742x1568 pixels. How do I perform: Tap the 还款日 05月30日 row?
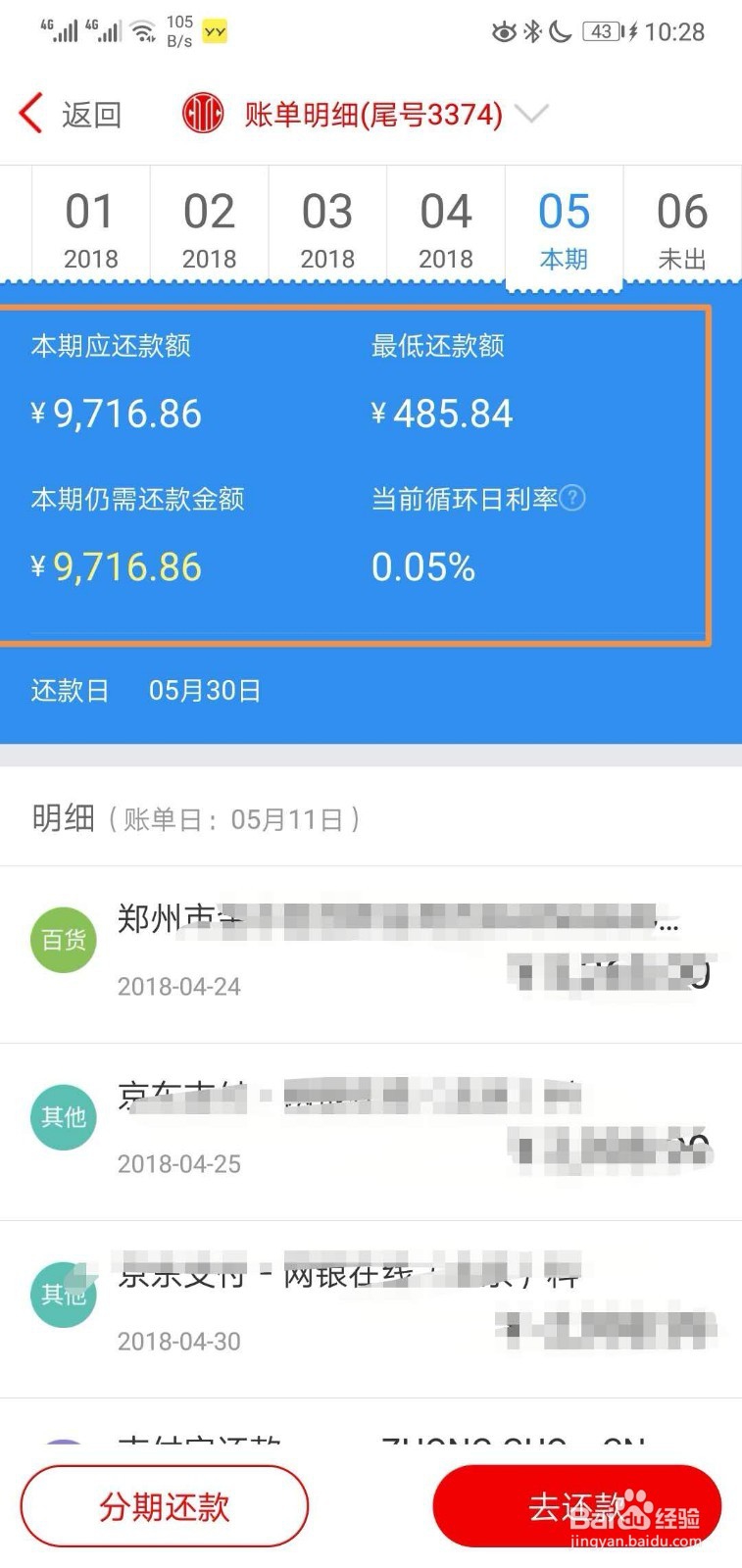(147, 690)
